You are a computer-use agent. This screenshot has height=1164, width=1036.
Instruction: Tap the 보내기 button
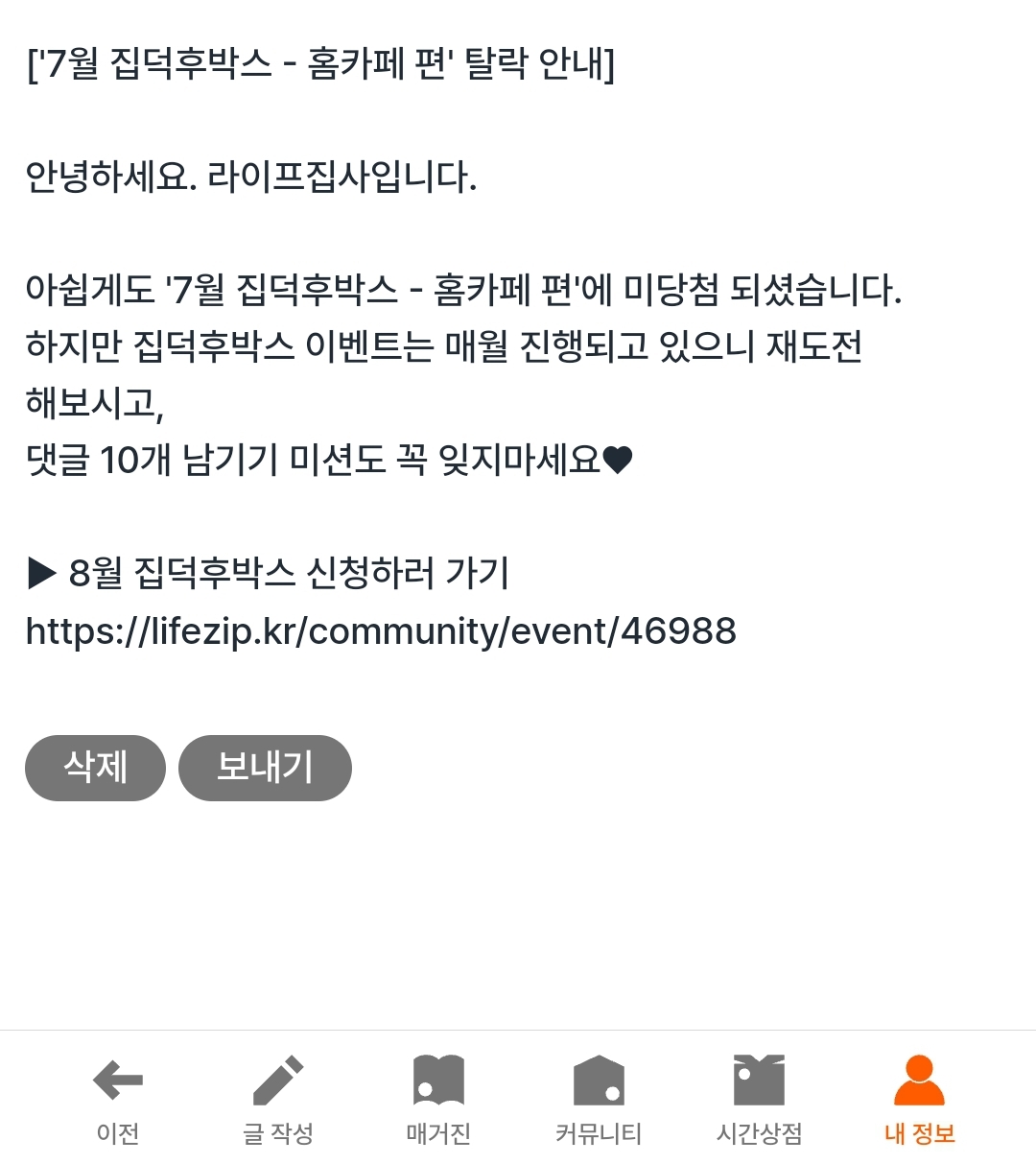click(265, 768)
